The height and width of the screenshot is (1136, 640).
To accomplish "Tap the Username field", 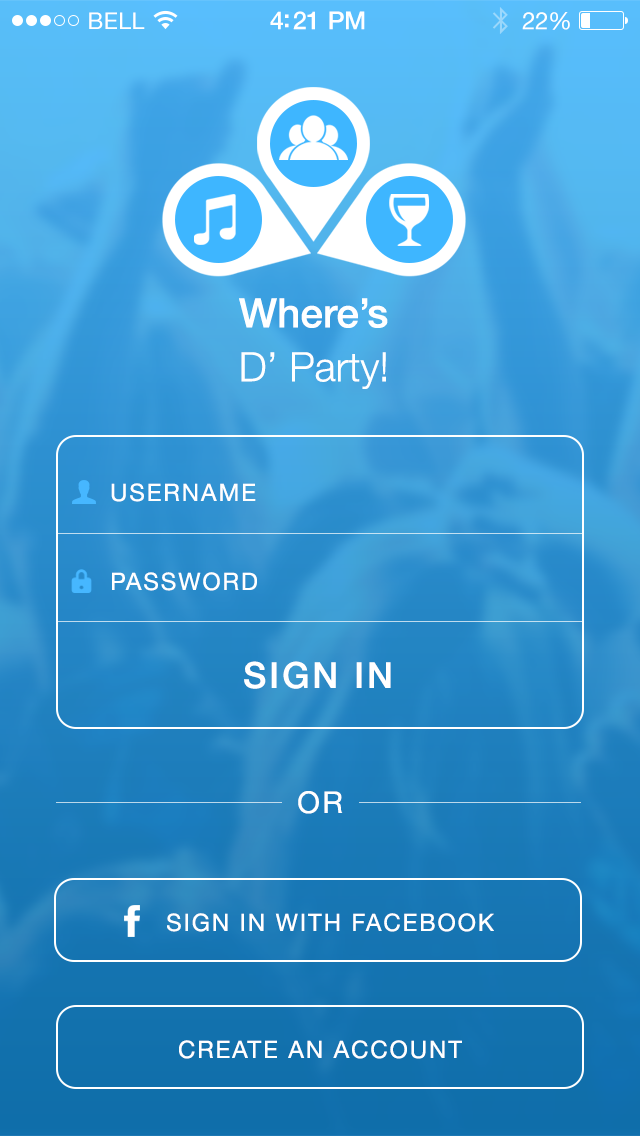I will tap(320, 485).
